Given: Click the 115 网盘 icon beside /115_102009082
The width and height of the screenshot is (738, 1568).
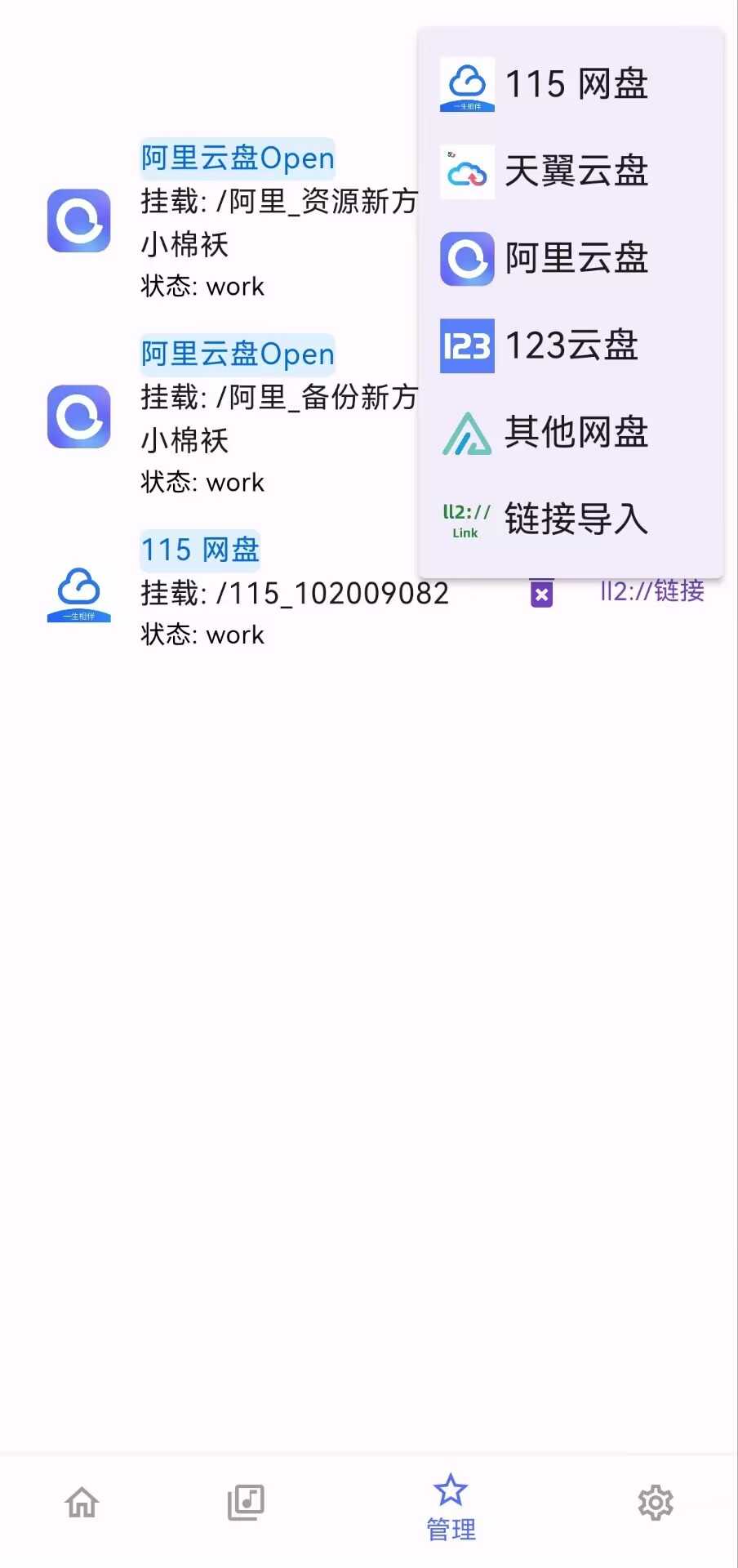Looking at the screenshot, I should pyautogui.click(x=78, y=593).
